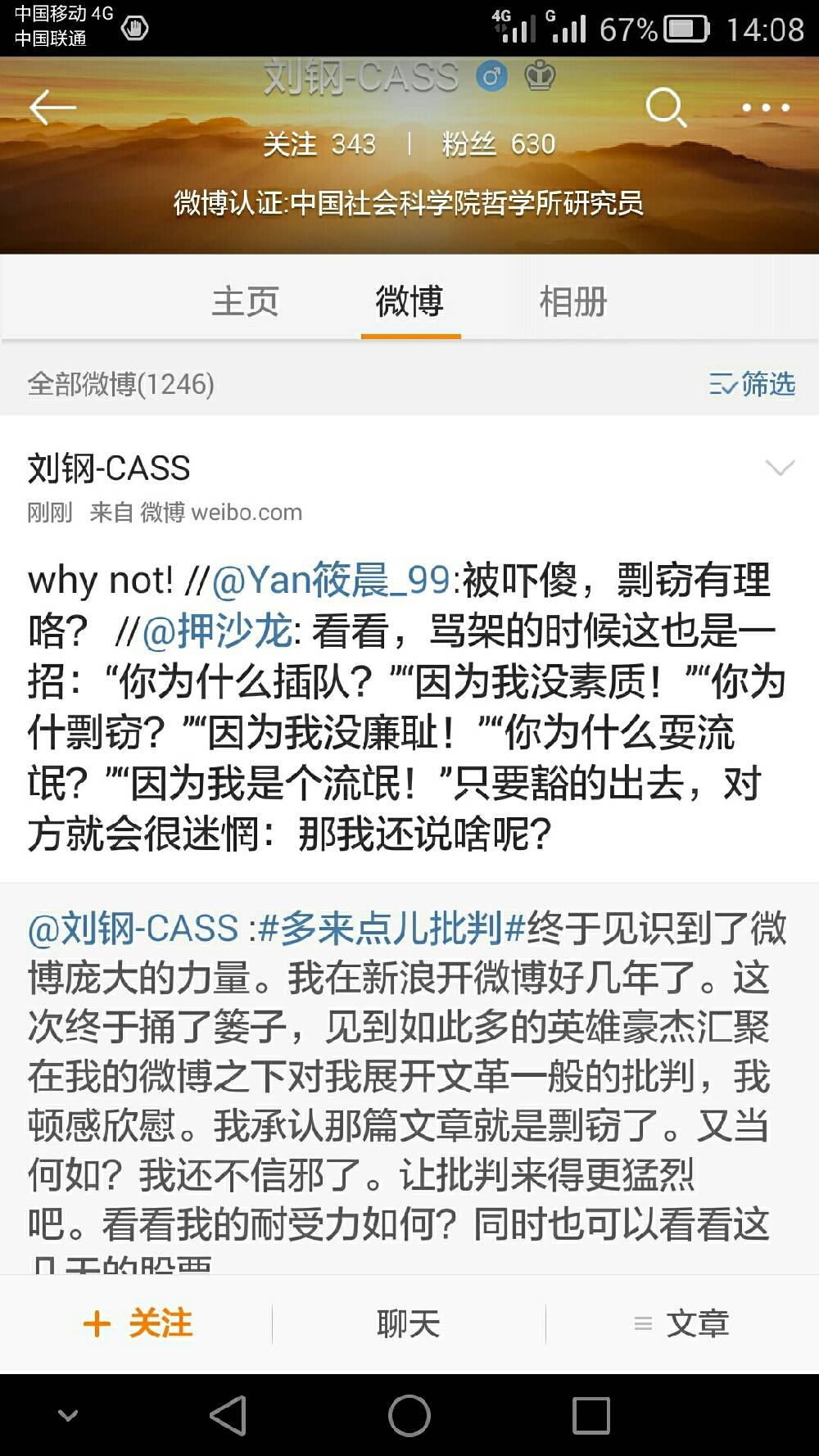Select the 微博 tab

click(x=409, y=301)
